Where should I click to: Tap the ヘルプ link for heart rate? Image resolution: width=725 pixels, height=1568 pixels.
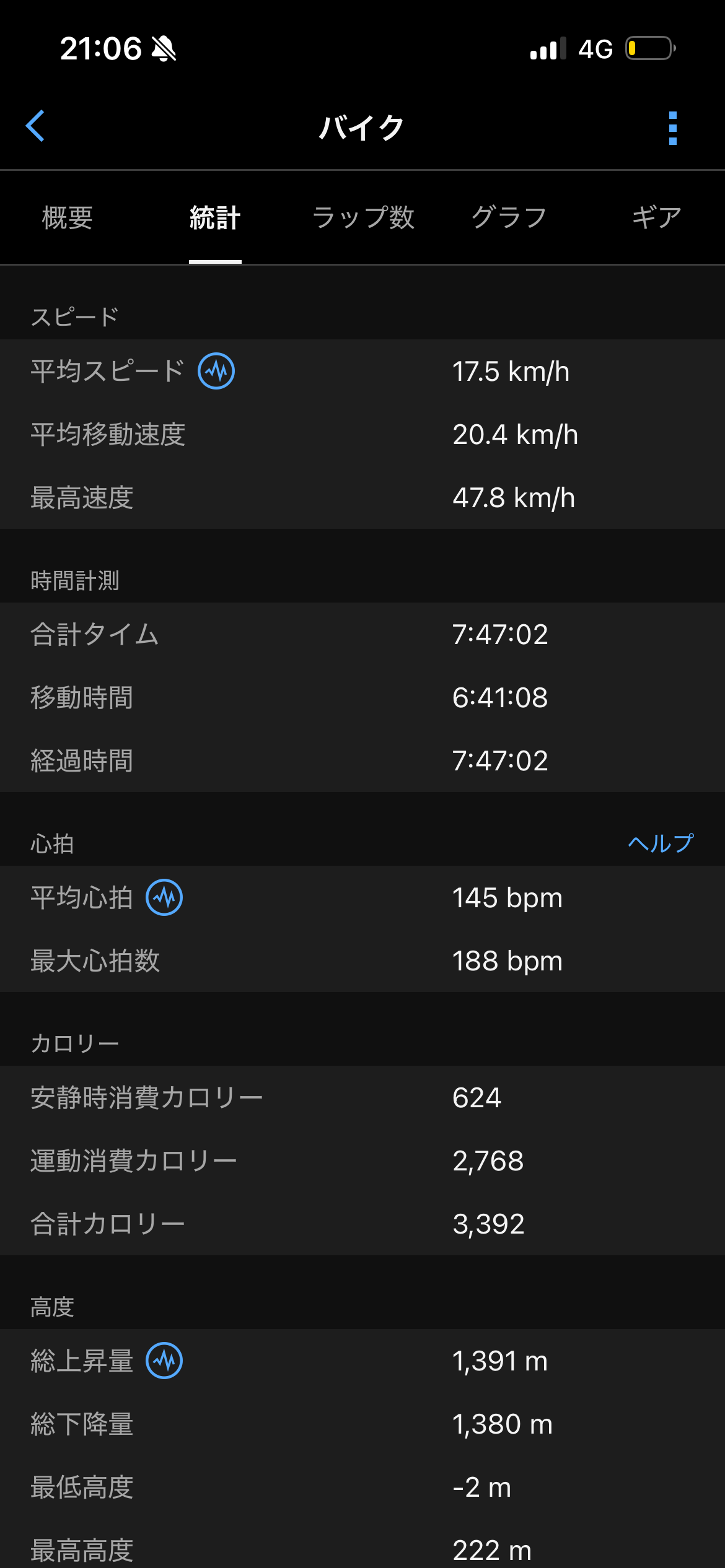661,843
